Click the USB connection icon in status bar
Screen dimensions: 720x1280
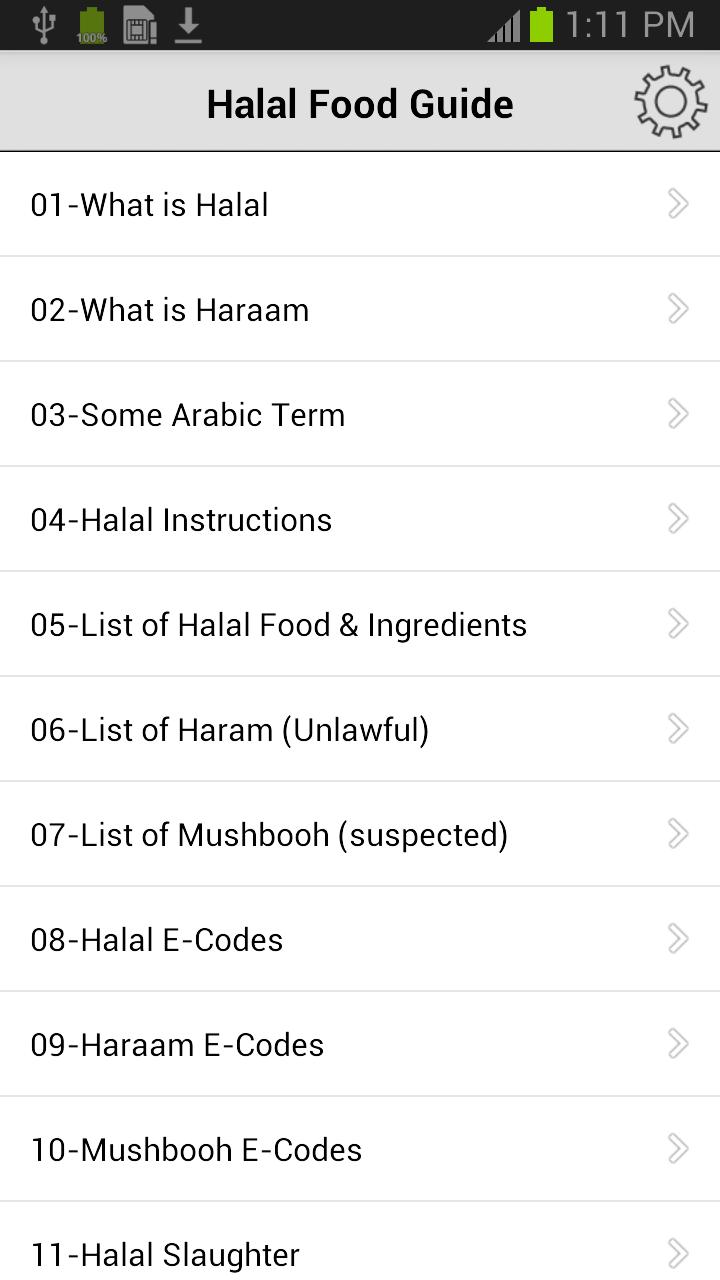tap(42, 24)
